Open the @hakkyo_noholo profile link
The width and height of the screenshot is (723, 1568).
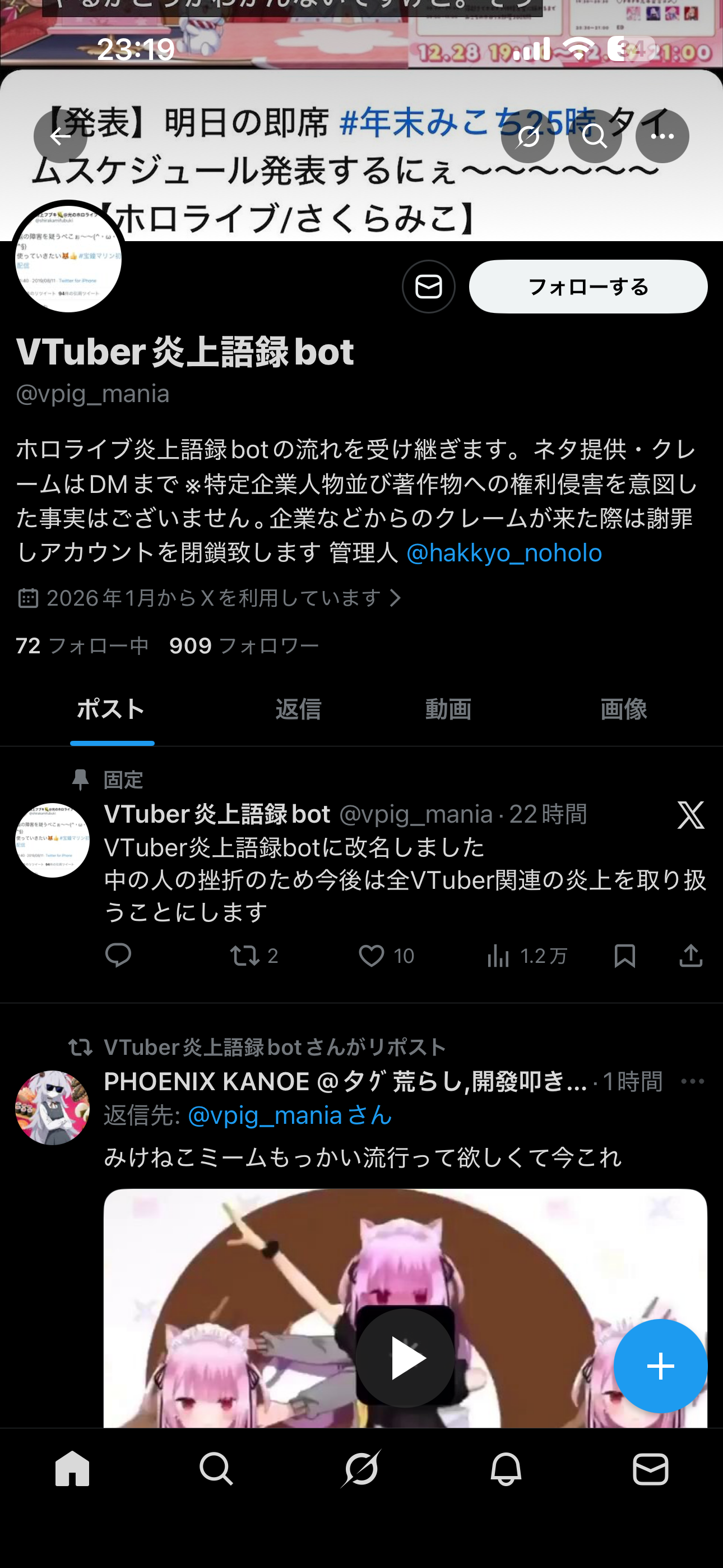pos(504,553)
